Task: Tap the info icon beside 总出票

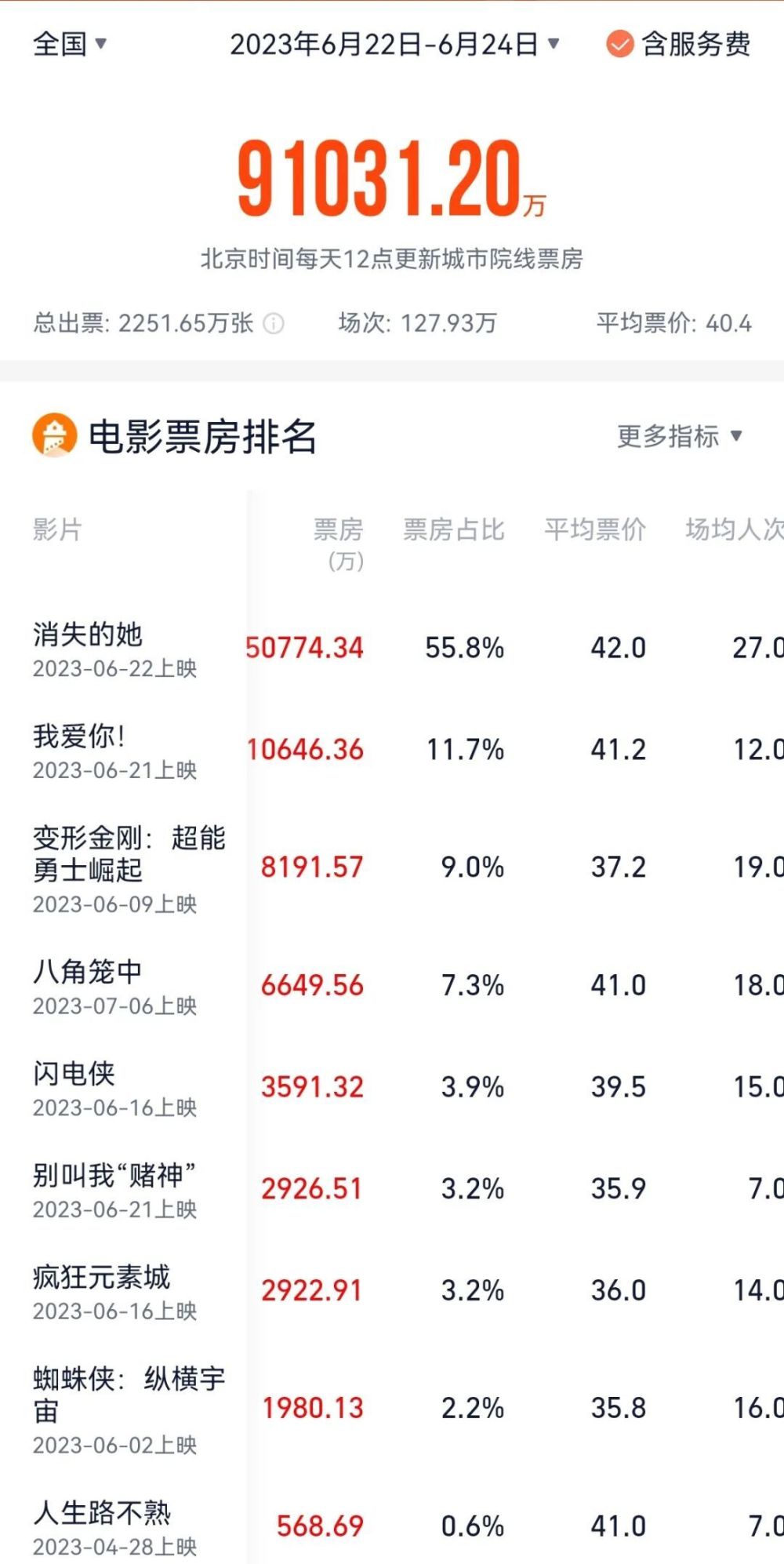Action: tap(274, 323)
